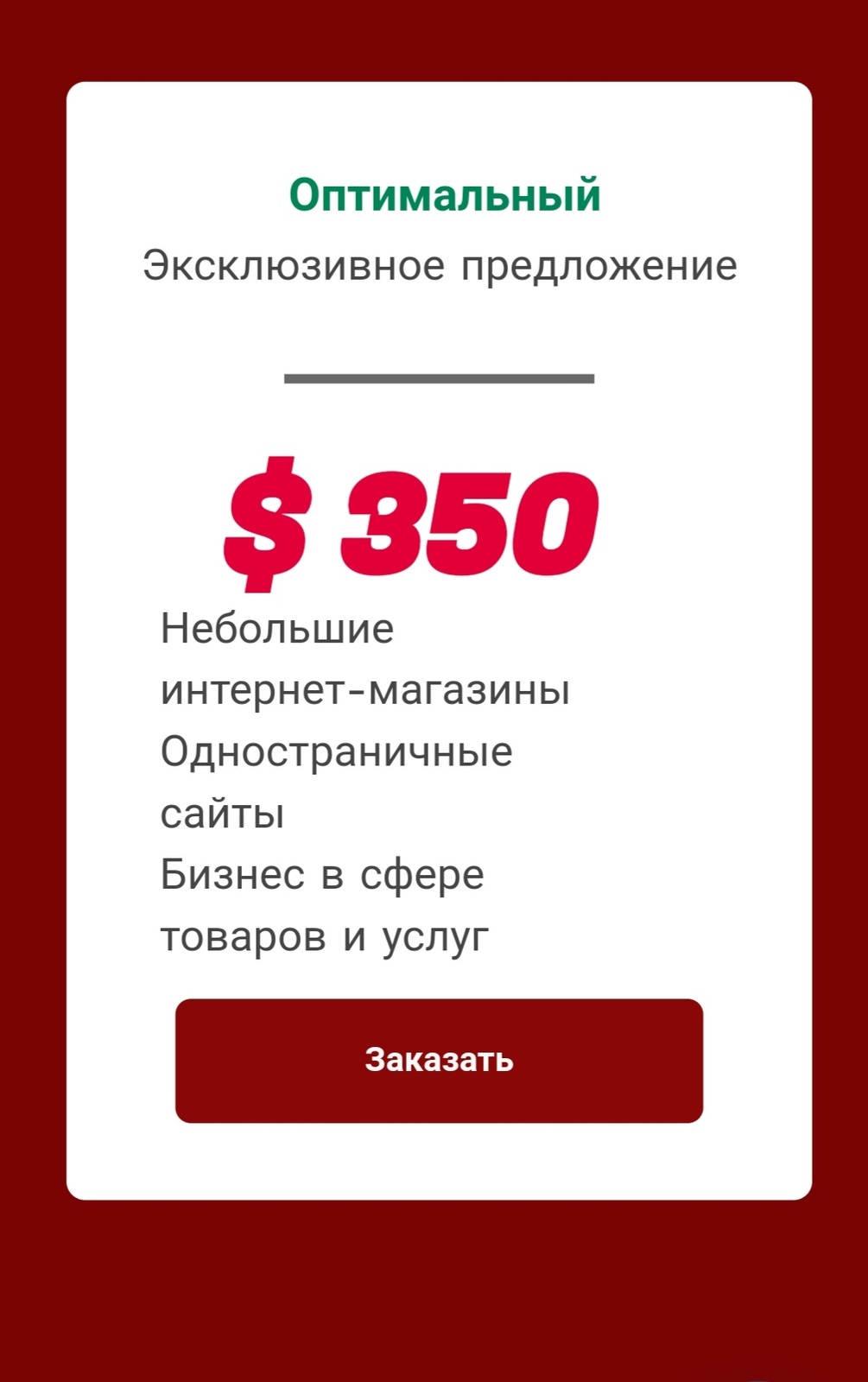Select the word сайты in the feature list
The height and width of the screenshot is (1382, 868).
[223, 812]
